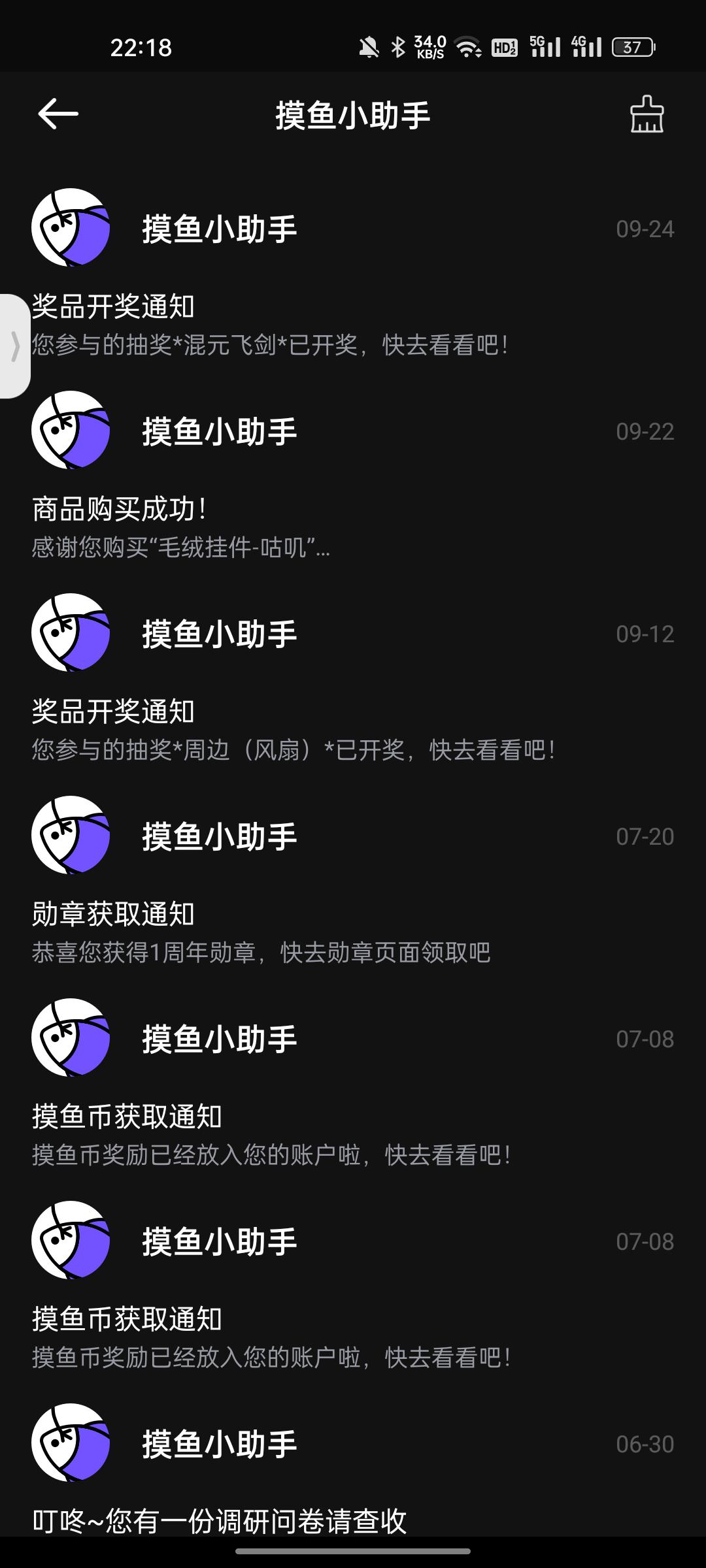The height and width of the screenshot is (1568, 706).
Task: Expand the side panel handle on the left edge
Action: click(x=14, y=346)
